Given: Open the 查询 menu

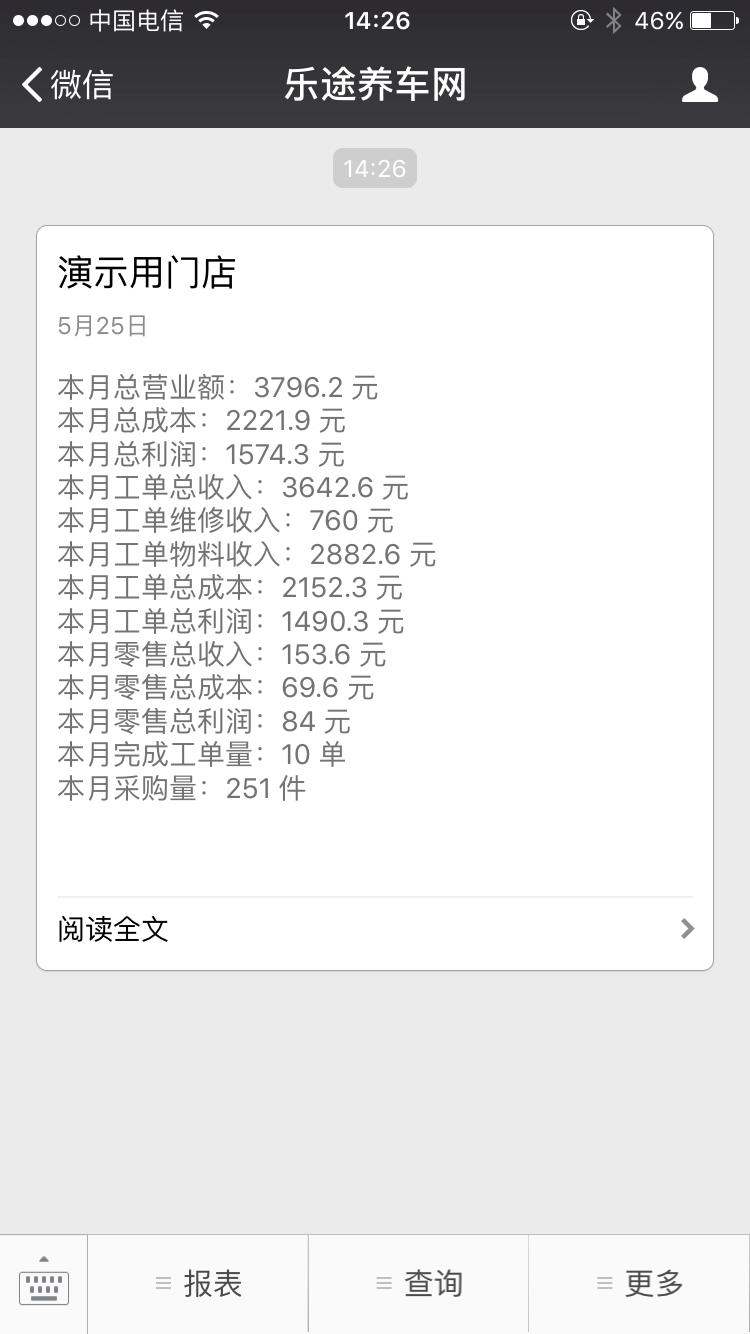Looking at the screenshot, I should (x=419, y=1284).
